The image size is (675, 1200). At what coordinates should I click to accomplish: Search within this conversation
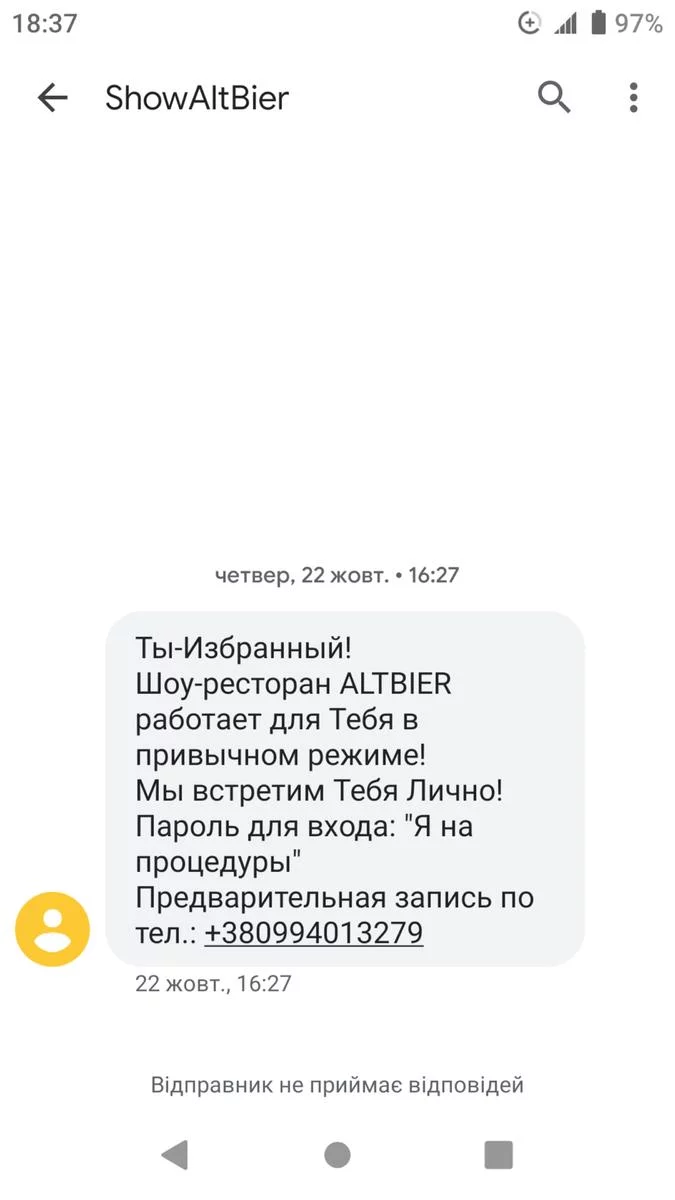[x=554, y=98]
